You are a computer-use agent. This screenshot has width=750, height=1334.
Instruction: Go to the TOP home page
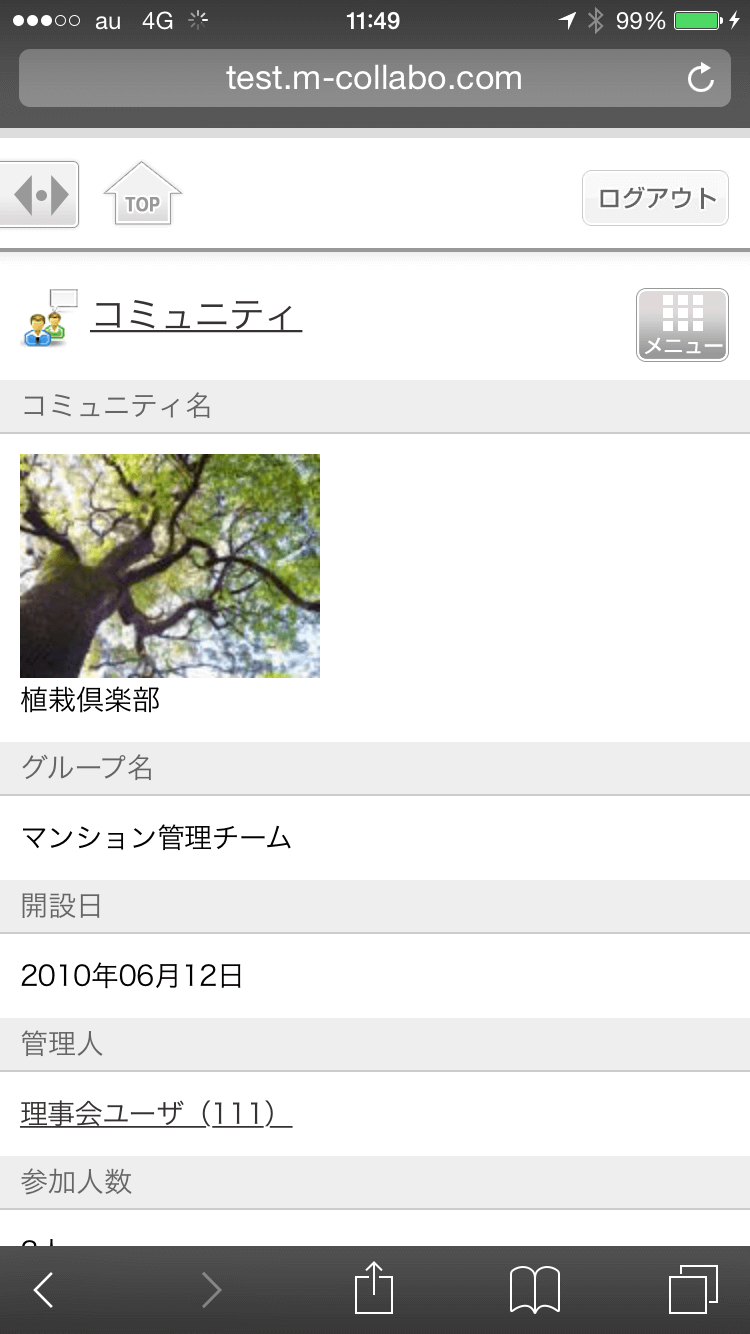point(142,194)
